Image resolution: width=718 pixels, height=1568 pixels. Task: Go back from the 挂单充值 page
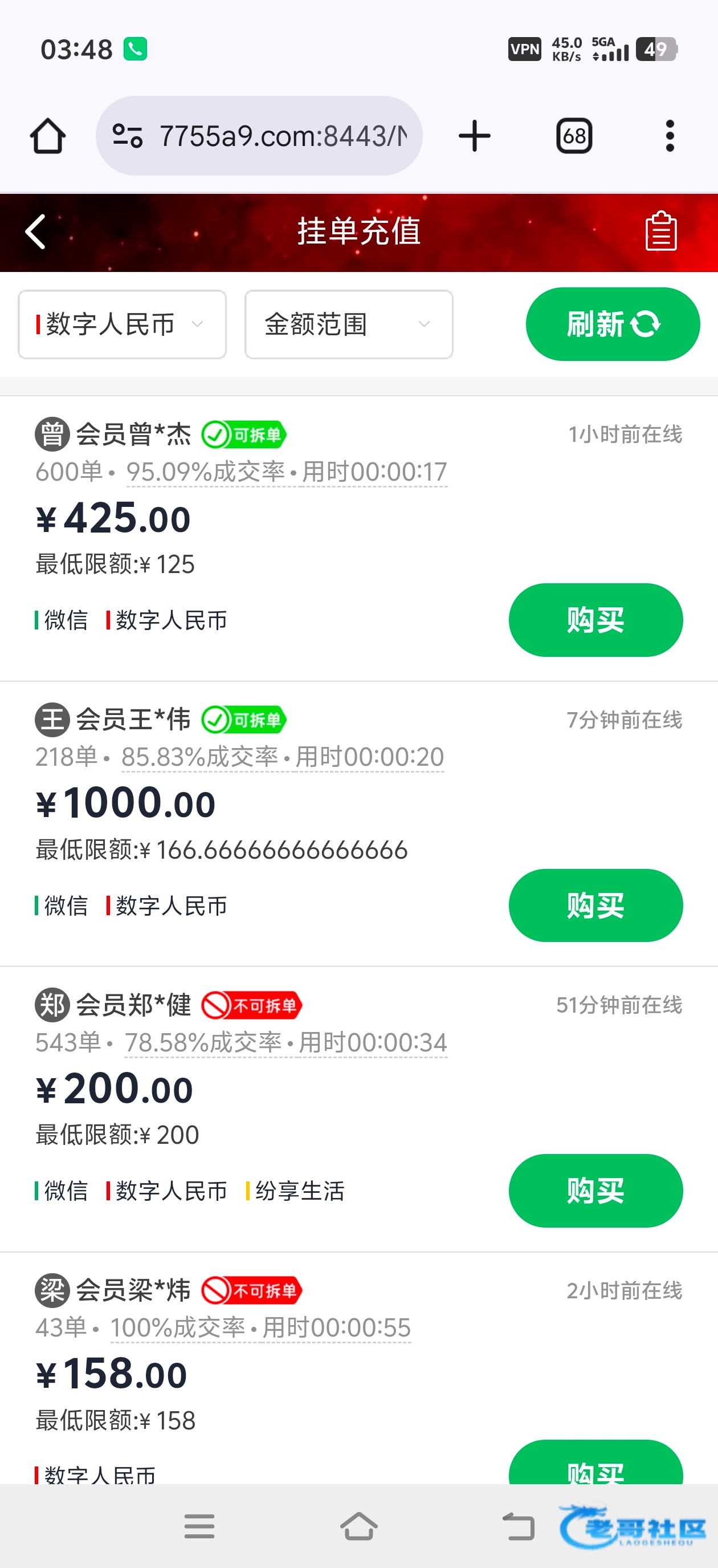(x=36, y=232)
